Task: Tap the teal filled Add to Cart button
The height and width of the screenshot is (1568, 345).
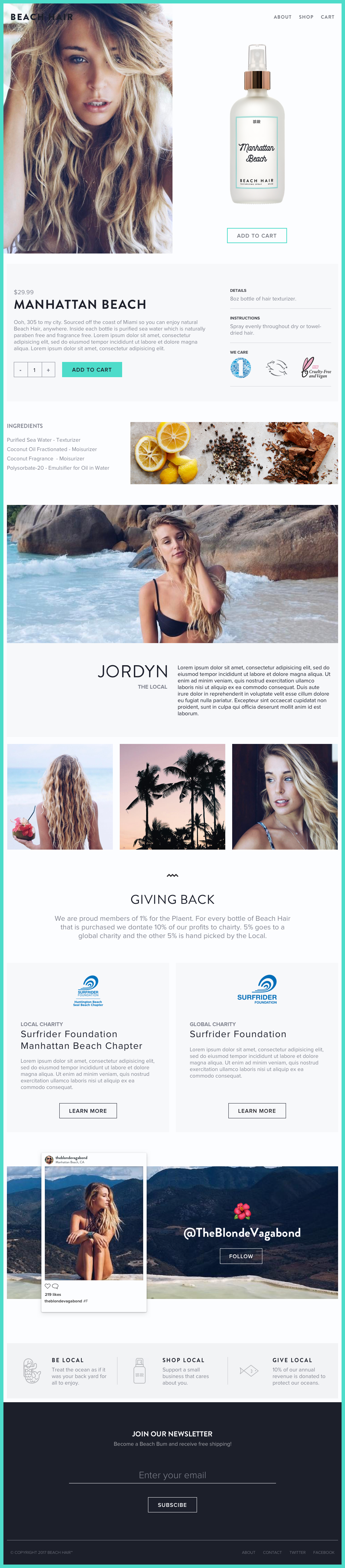Action: 92,370
